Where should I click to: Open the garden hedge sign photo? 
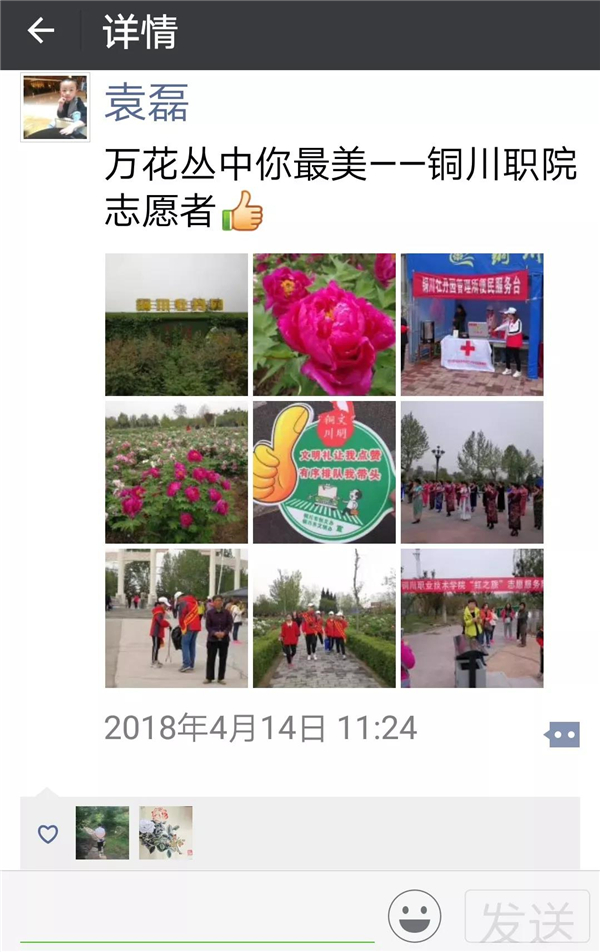click(176, 324)
